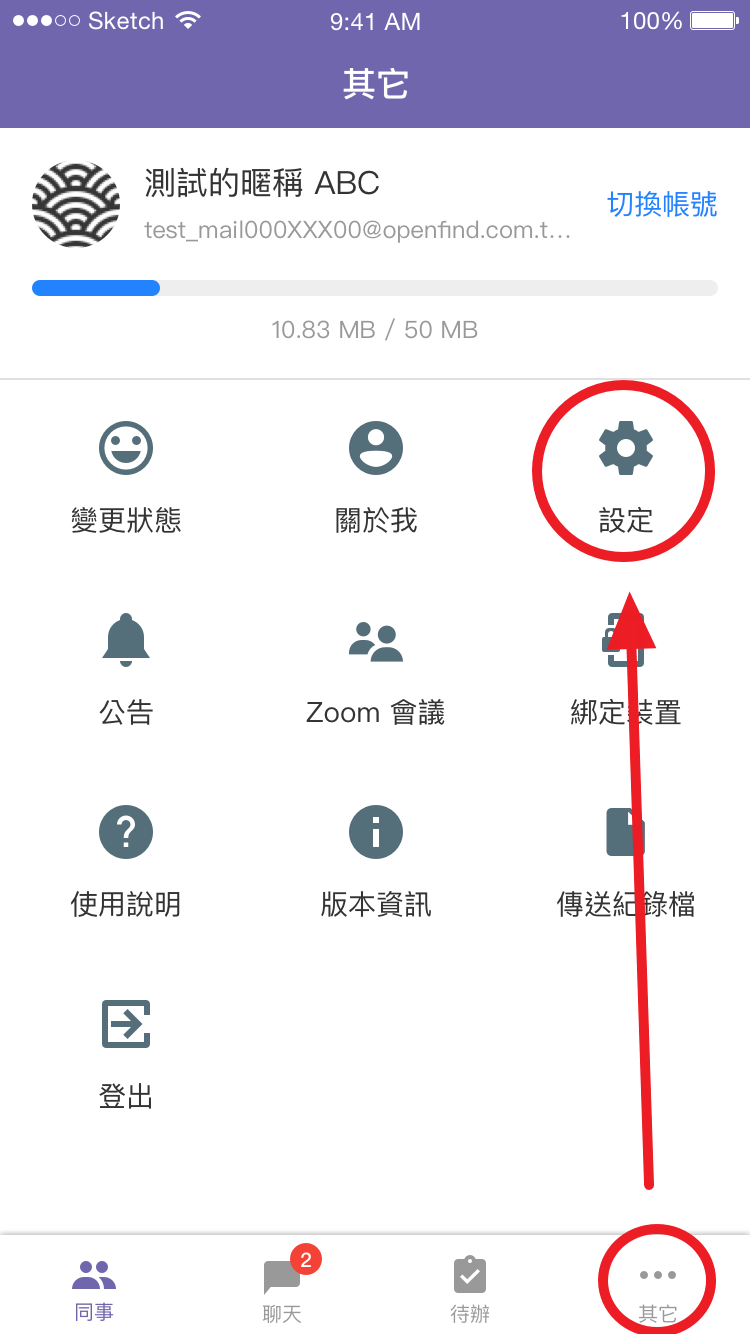Tap 傳送紀錄檔 send log file icon
Viewport: 750px width, 1334px height.
[625, 832]
